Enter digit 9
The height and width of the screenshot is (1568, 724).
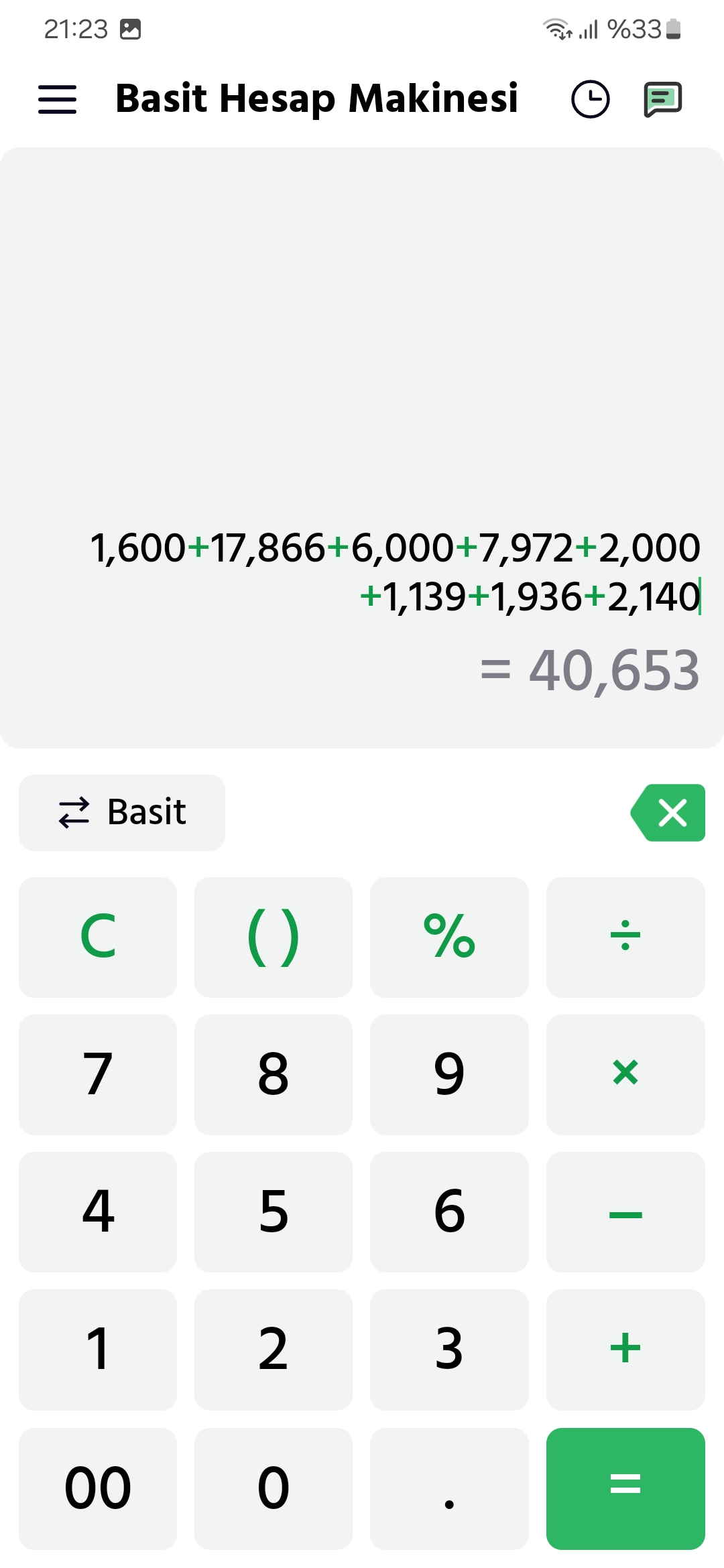coord(449,1074)
